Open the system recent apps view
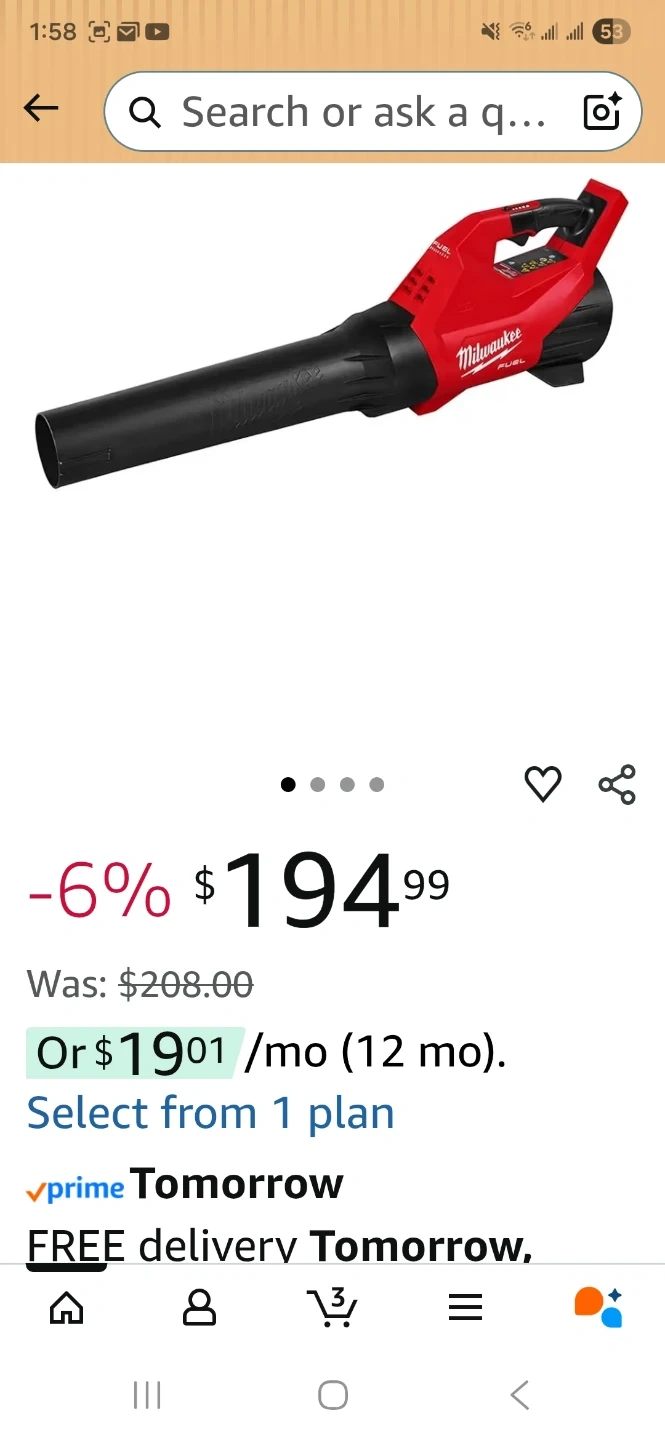The height and width of the screenshot is (1440, 665). click(147, 1395)
